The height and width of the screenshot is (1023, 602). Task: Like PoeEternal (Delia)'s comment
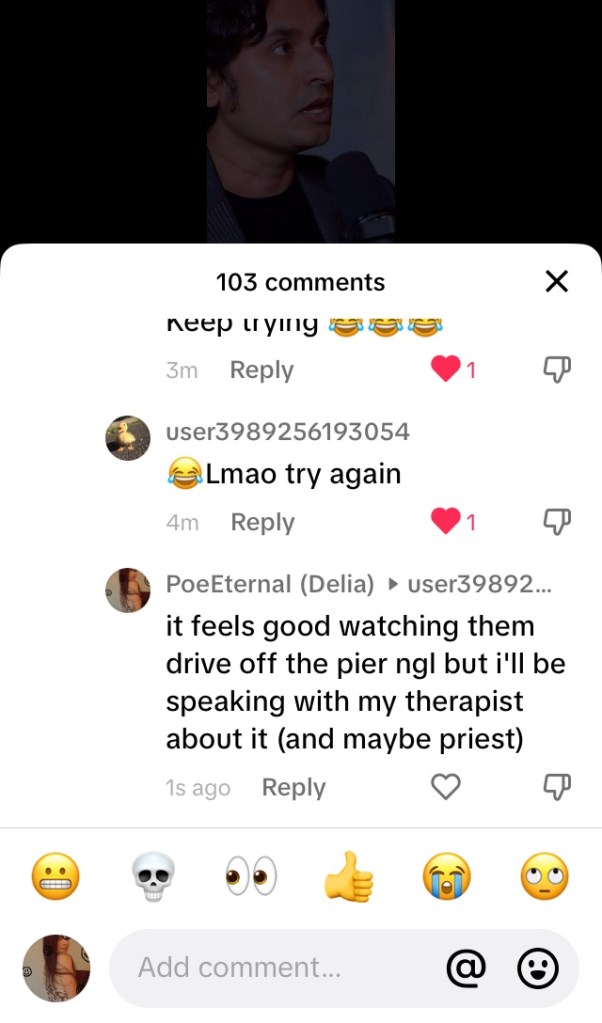click(x=445, y=787)
